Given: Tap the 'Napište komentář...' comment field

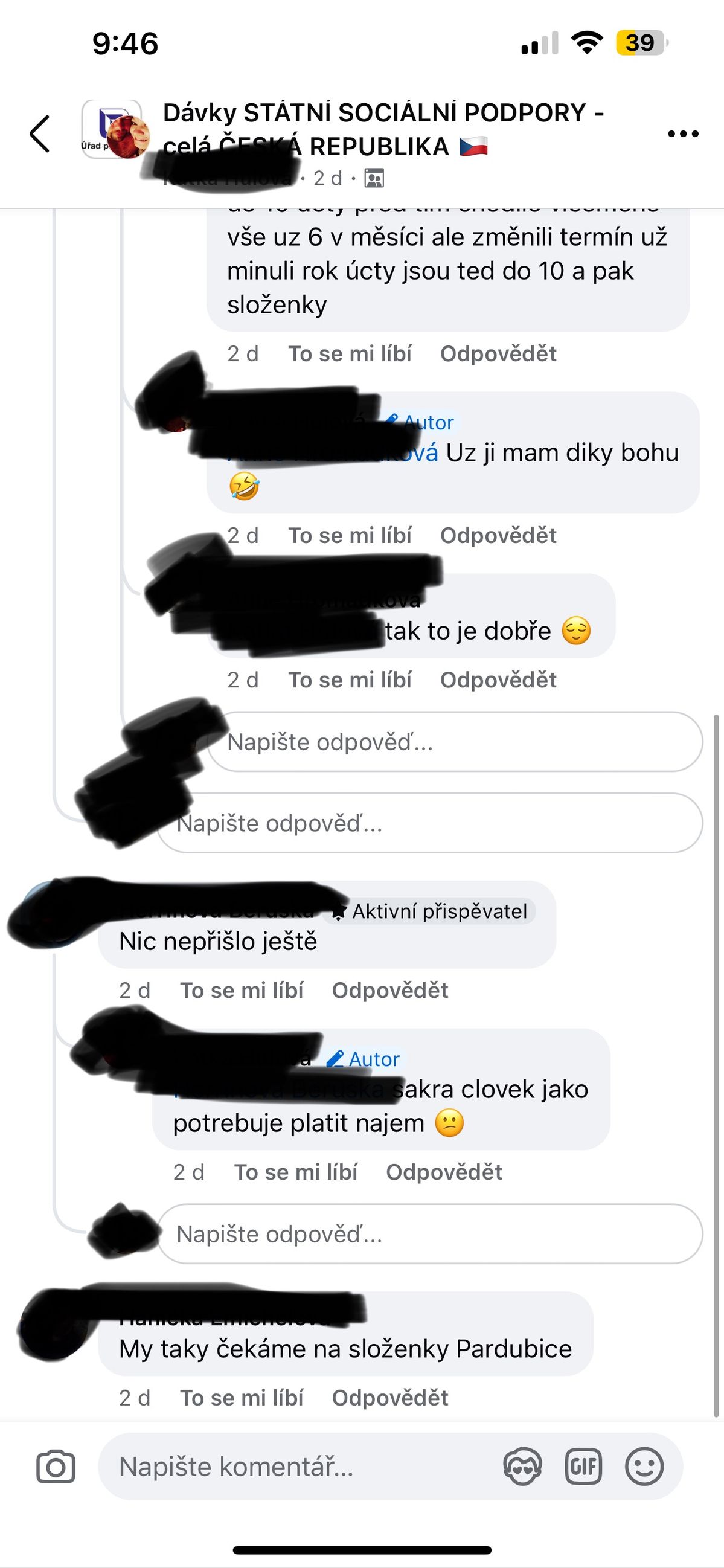Looking at the screenshot, I should [x=298, y=1467].
